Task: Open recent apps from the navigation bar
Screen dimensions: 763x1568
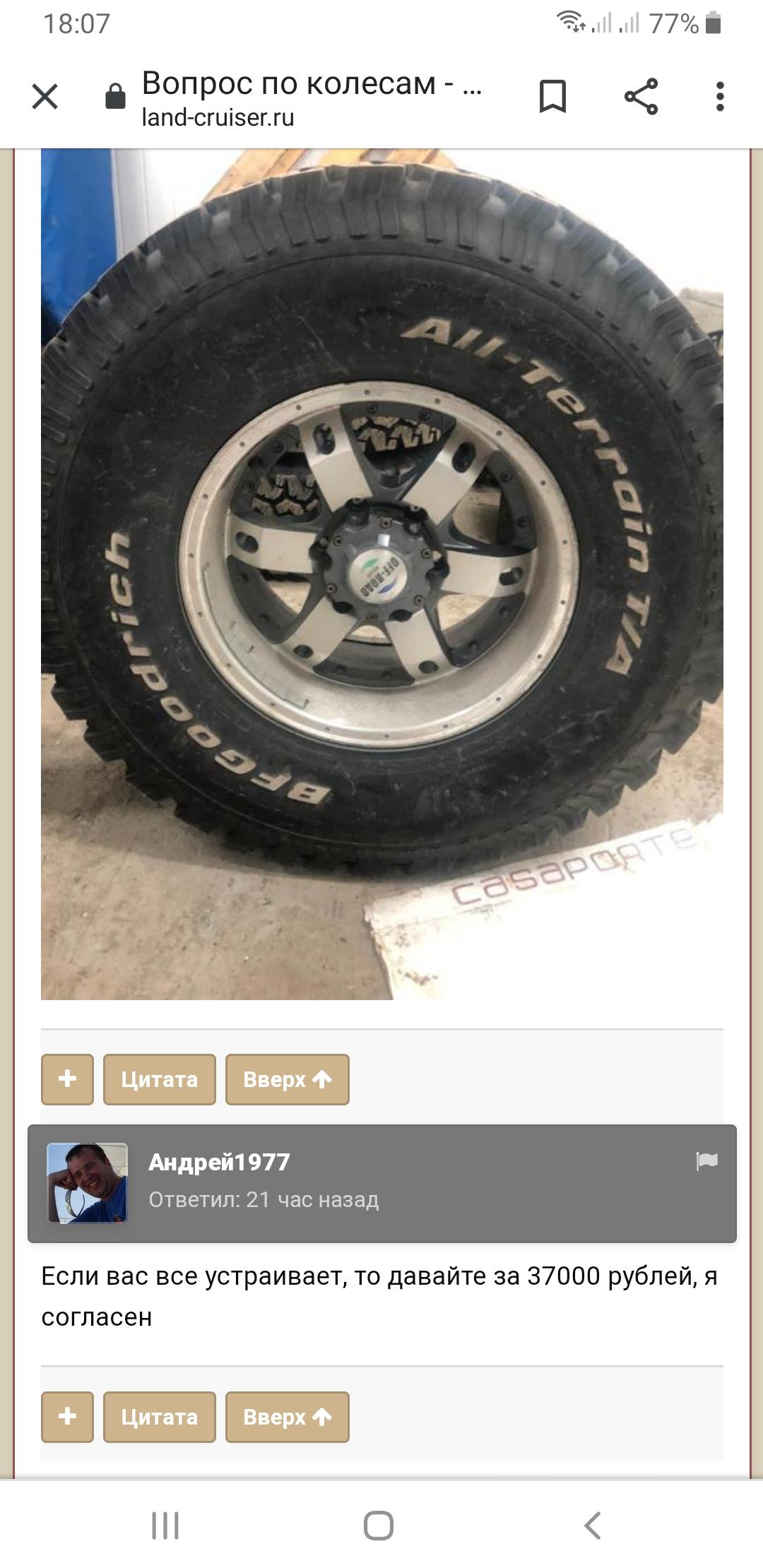Action: click(x=165, y=1526)
